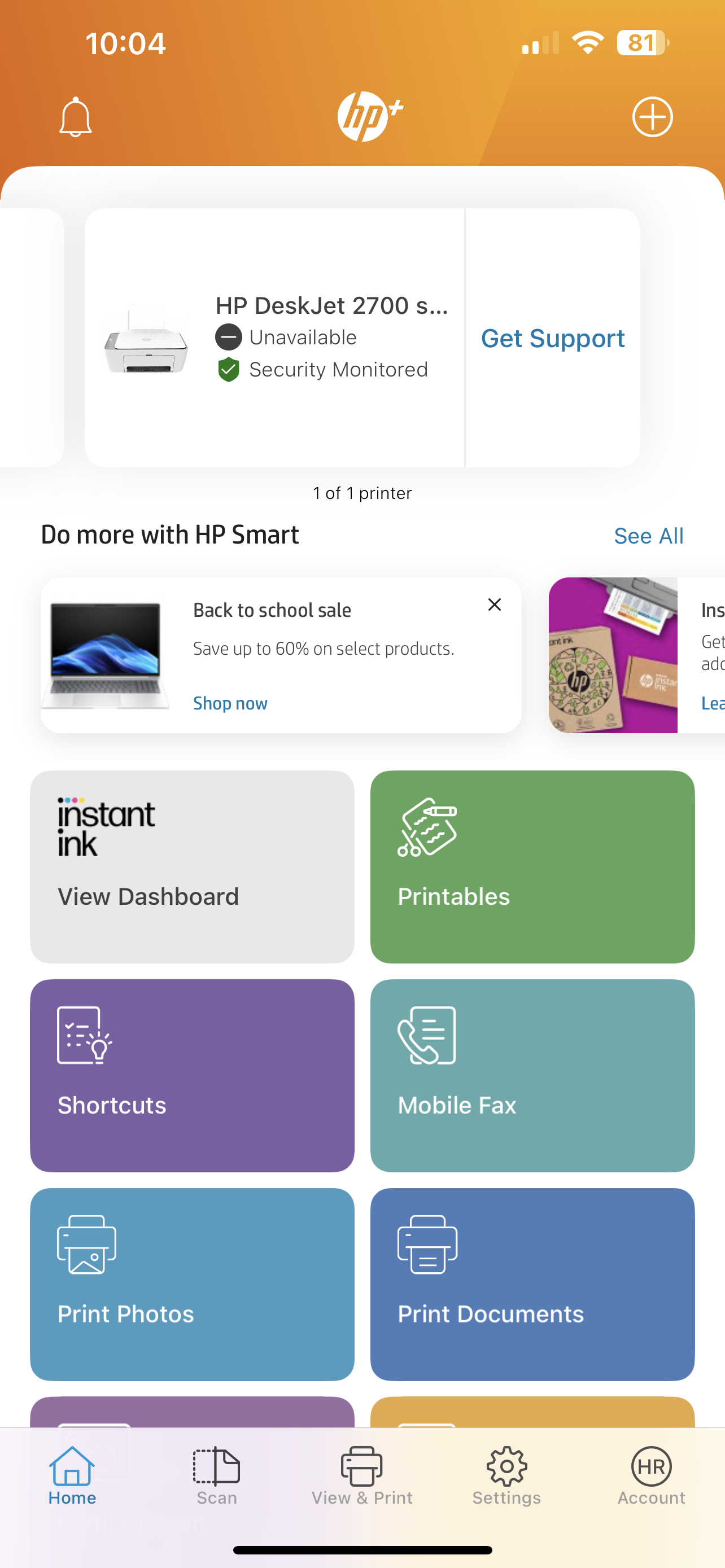Screen dimensions: 725x1568
Task: Tap Get Support for the printer
Action: [552, 339]
